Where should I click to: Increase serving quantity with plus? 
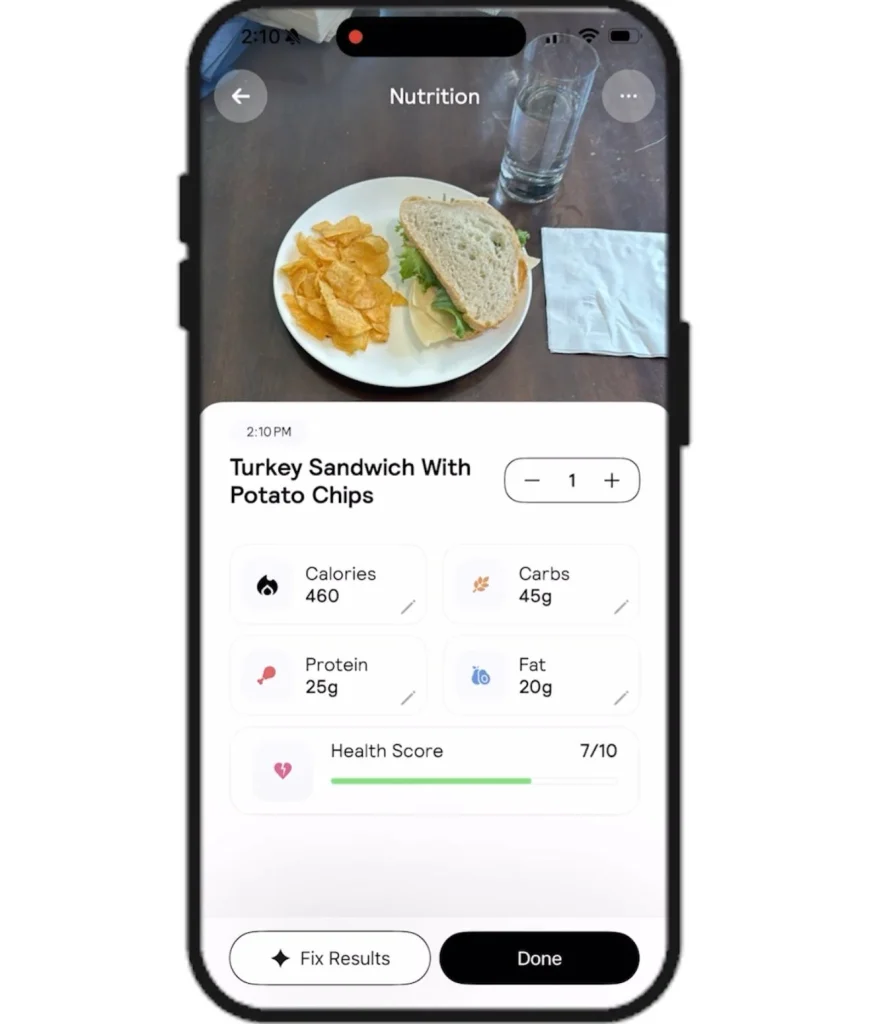tap(612, 481)
